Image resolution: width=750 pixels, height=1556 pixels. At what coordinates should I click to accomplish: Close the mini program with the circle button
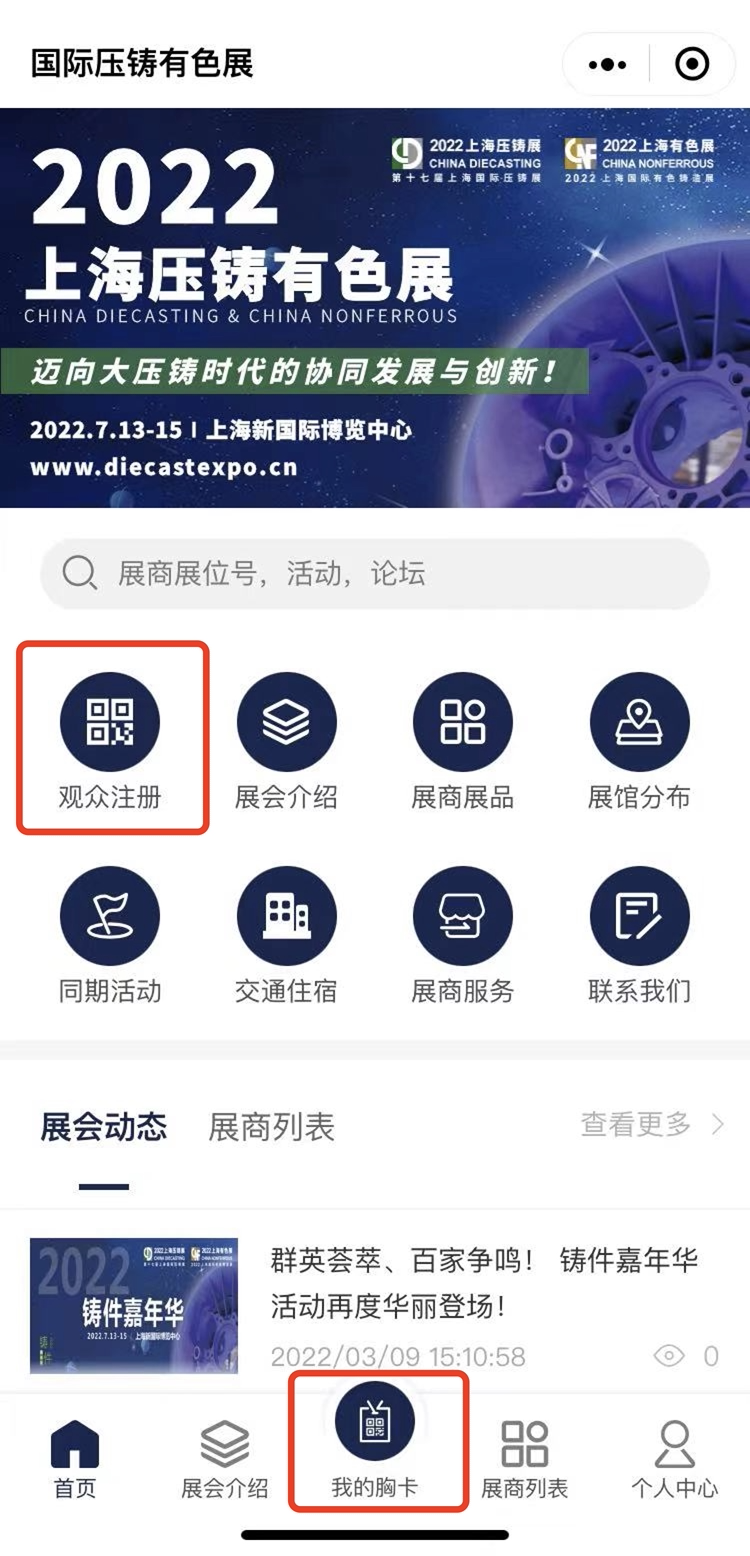tap(692, 65)
